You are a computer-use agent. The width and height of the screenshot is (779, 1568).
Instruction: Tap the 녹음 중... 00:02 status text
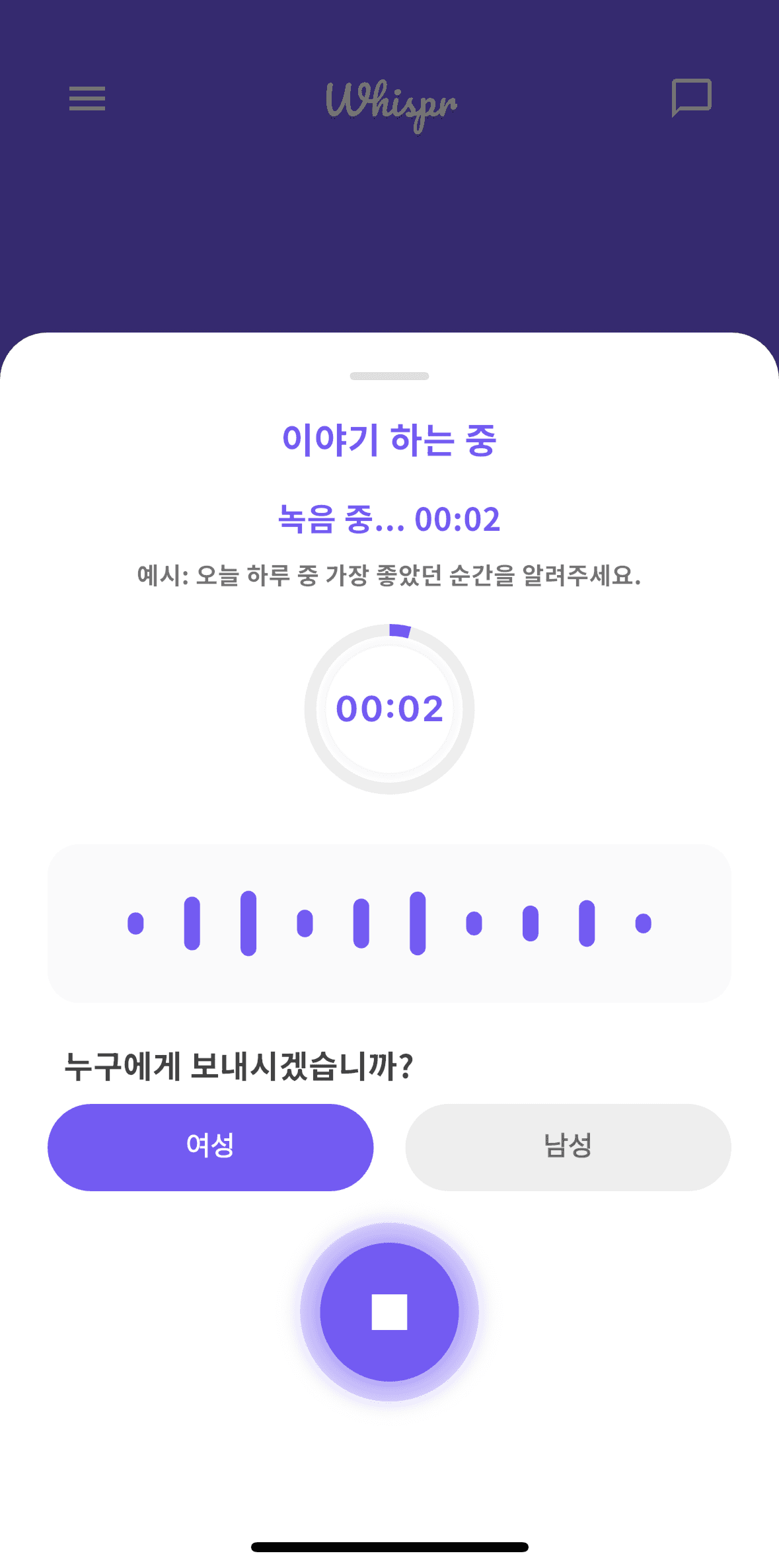390,521
